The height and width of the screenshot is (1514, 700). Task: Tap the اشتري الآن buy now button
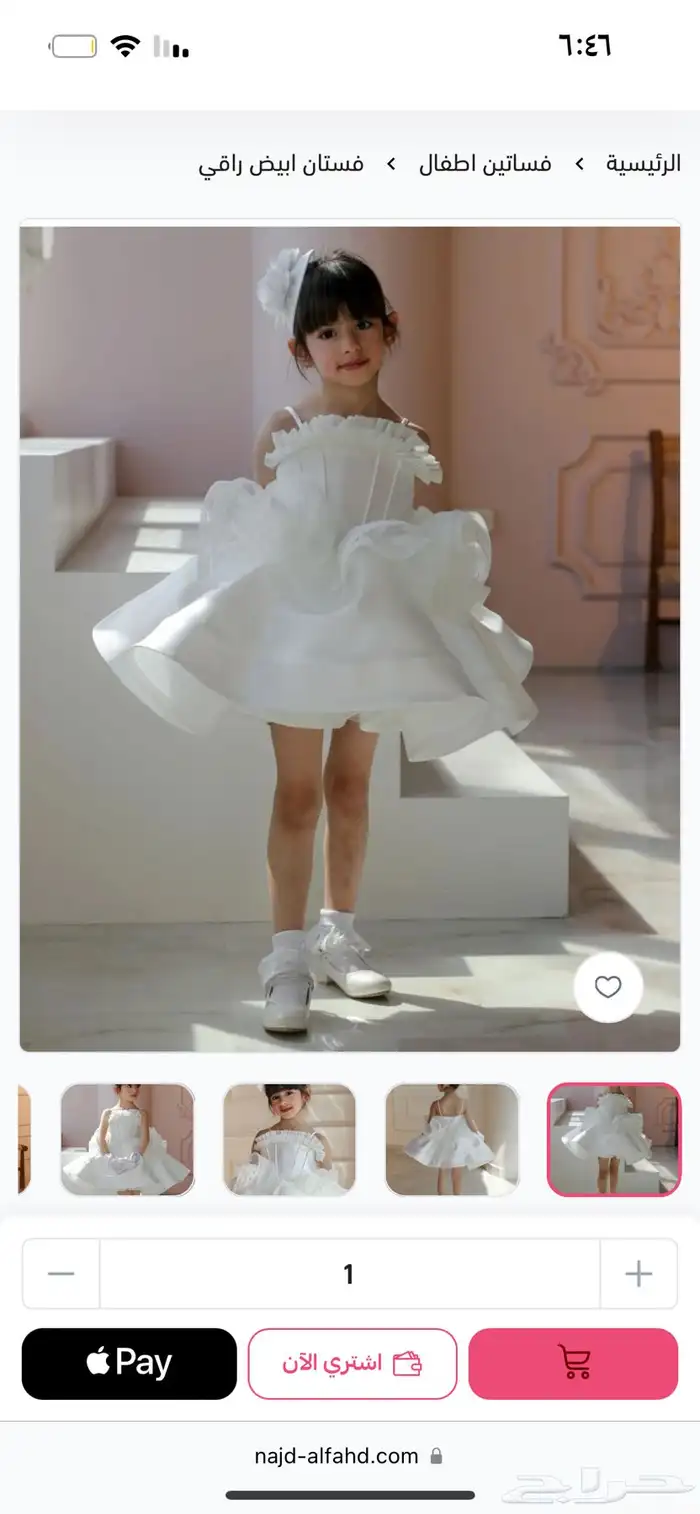point(352,1363)
